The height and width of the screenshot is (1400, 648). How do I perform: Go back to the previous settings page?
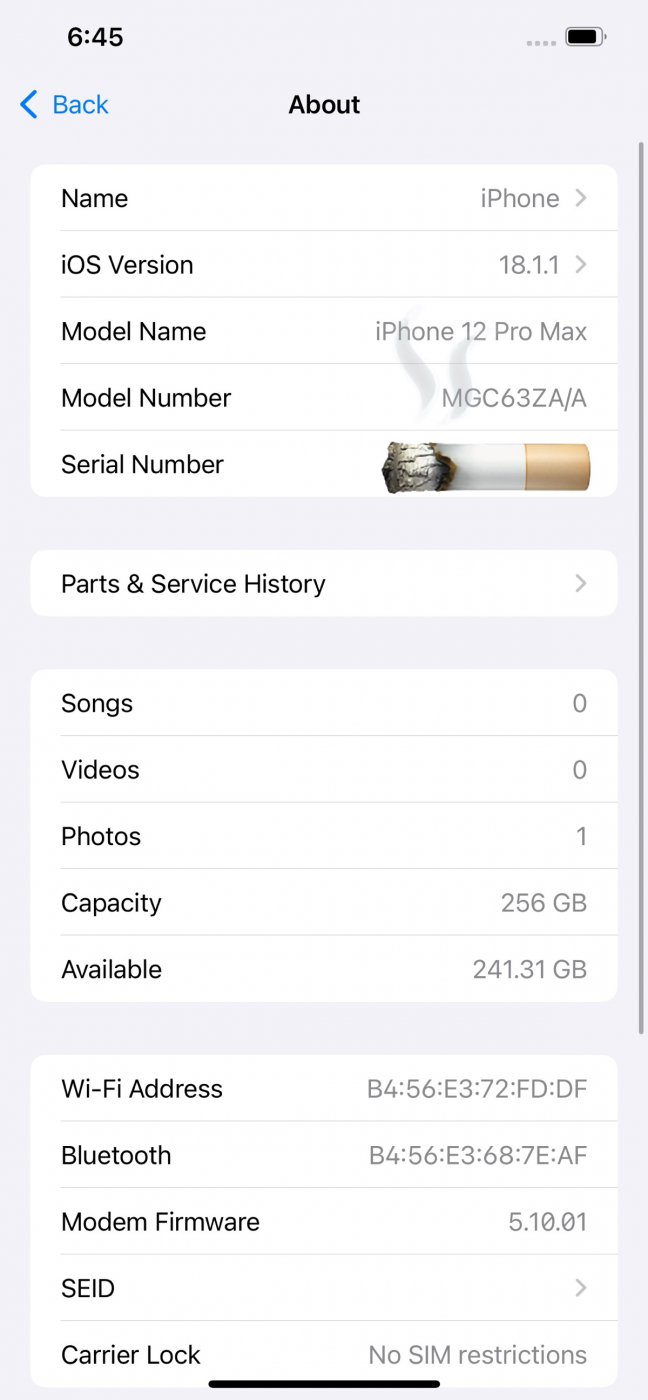point(64,104)
